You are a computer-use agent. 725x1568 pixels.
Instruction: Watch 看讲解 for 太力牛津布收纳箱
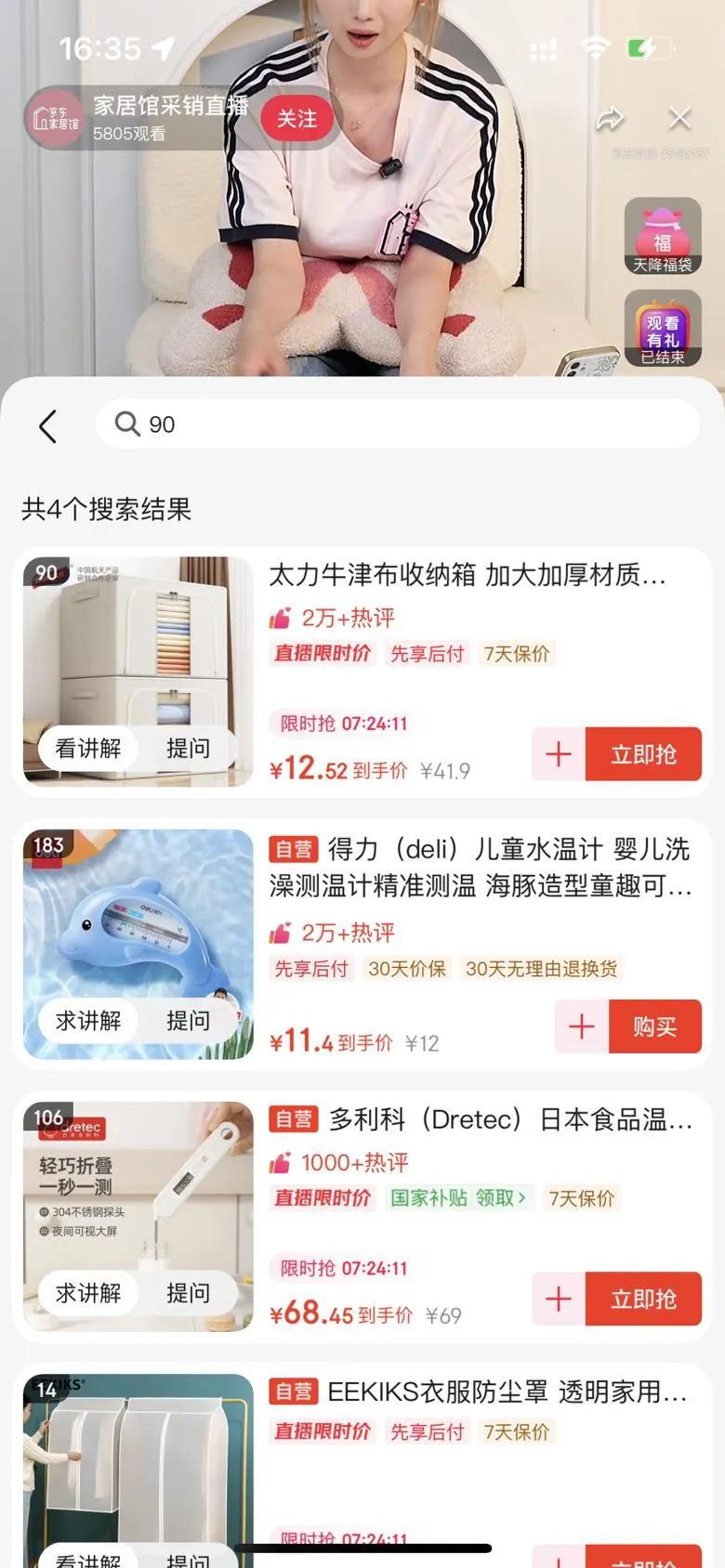88,749
